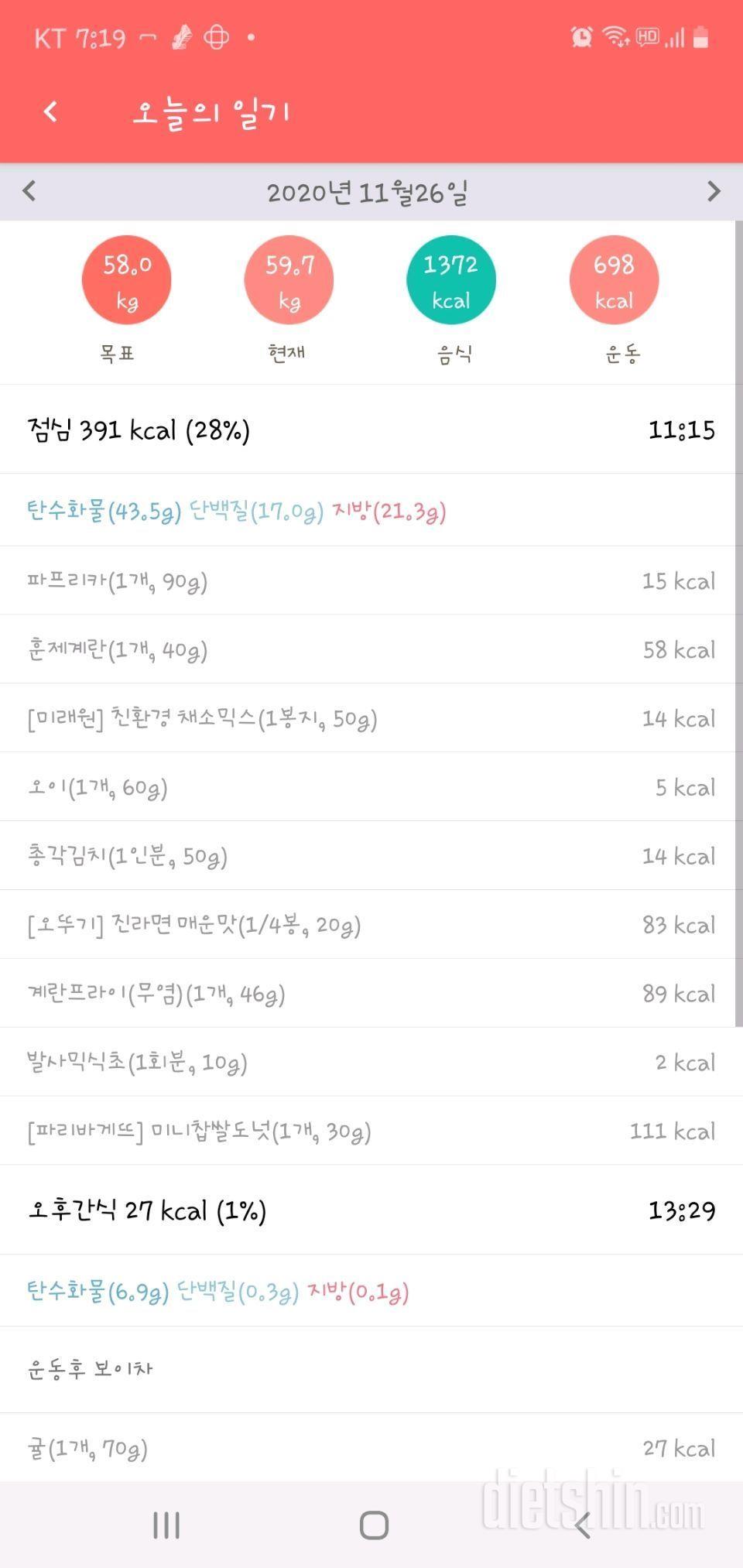The image size is (743, 1568).
Task: Open the 점심 391 kcal meal header
Action: (x=370, y=430)
